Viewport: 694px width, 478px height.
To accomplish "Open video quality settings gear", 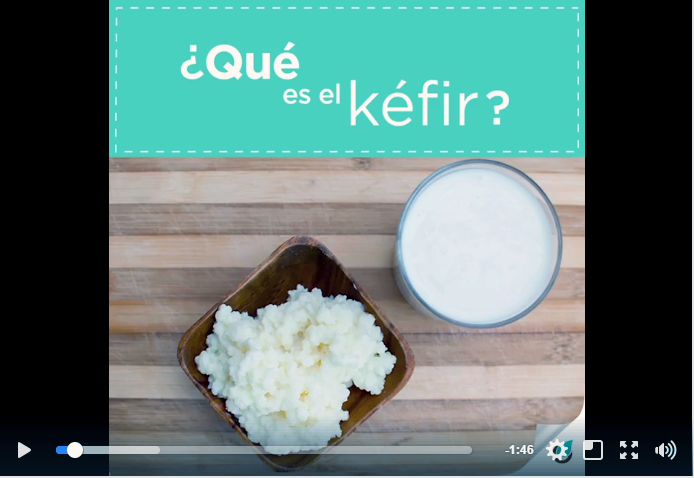I will pyautogui.click(x=557, y=450).
